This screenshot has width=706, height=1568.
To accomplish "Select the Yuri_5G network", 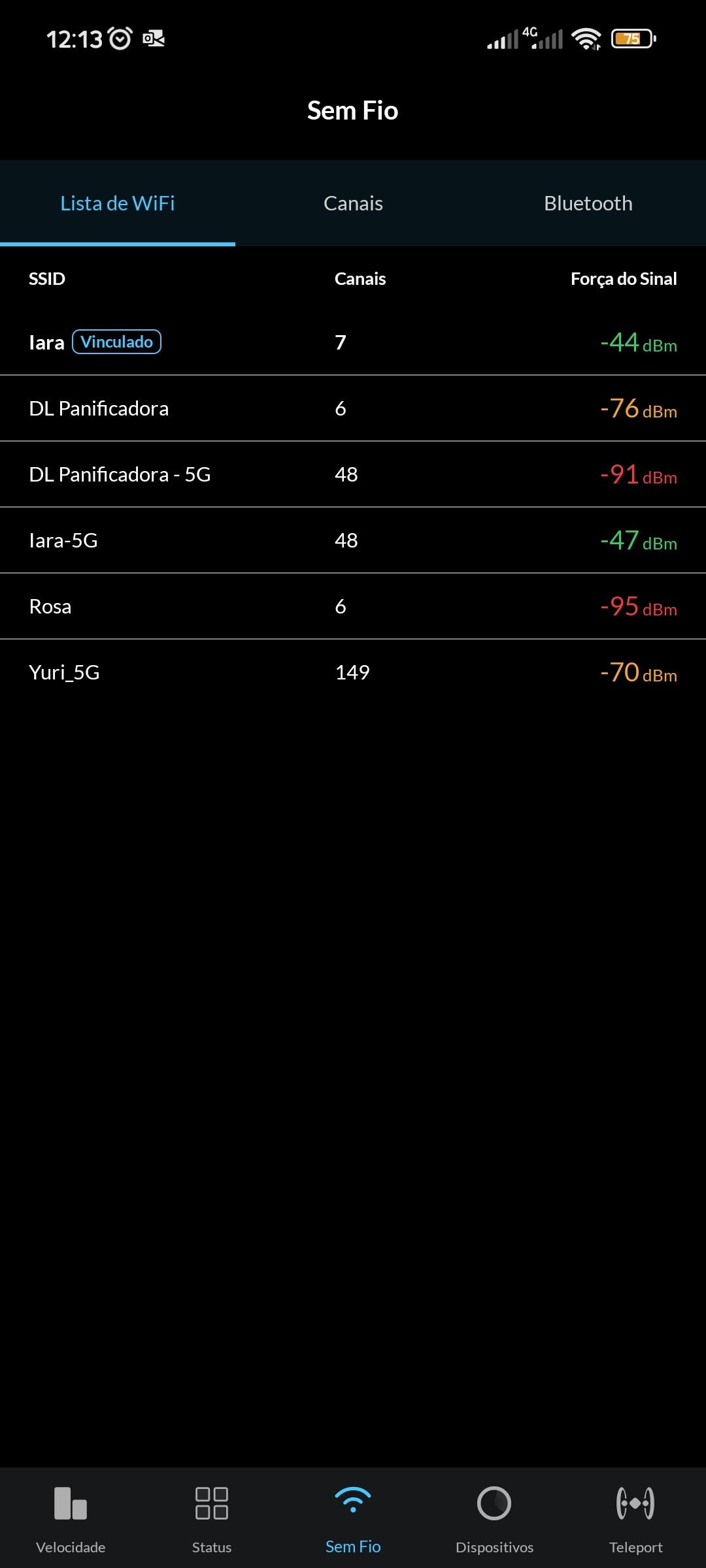I will pos(353,672).
